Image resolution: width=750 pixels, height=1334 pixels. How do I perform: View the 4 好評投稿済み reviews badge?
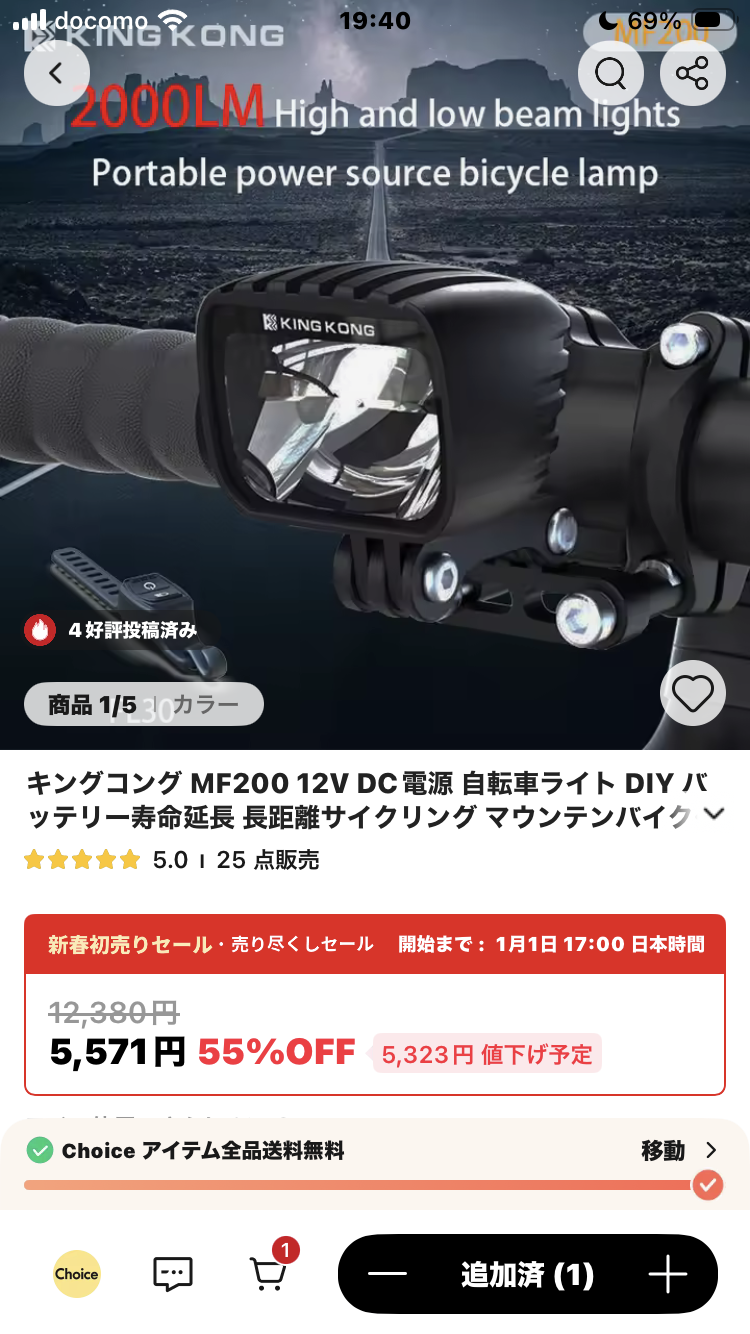tap(112, 630)
